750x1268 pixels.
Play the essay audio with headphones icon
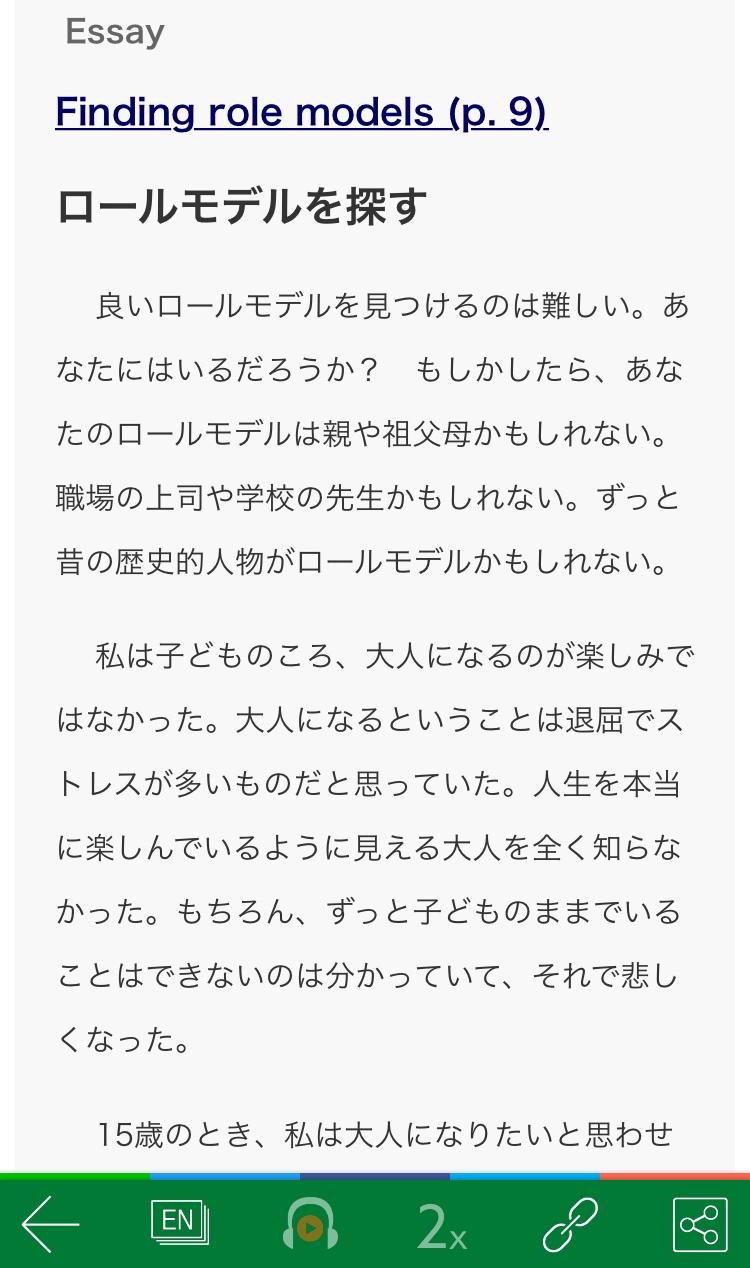pos(311,1224)
